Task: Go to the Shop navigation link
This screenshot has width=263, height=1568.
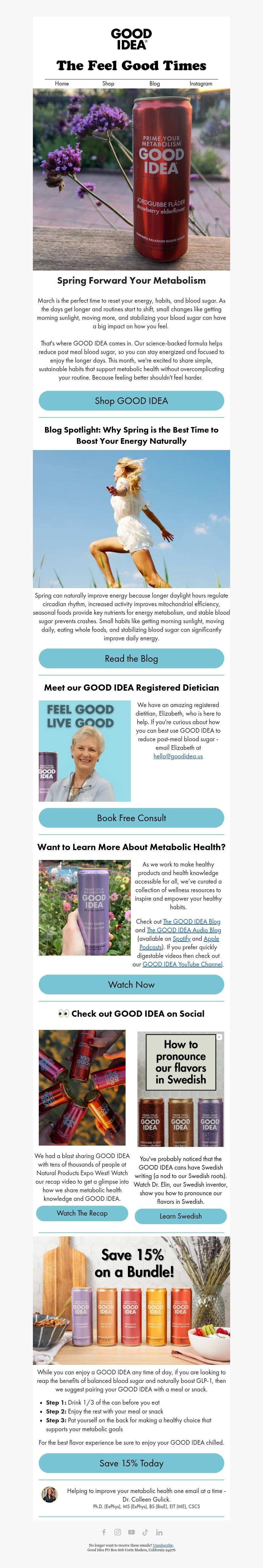Action: (108, 83)
